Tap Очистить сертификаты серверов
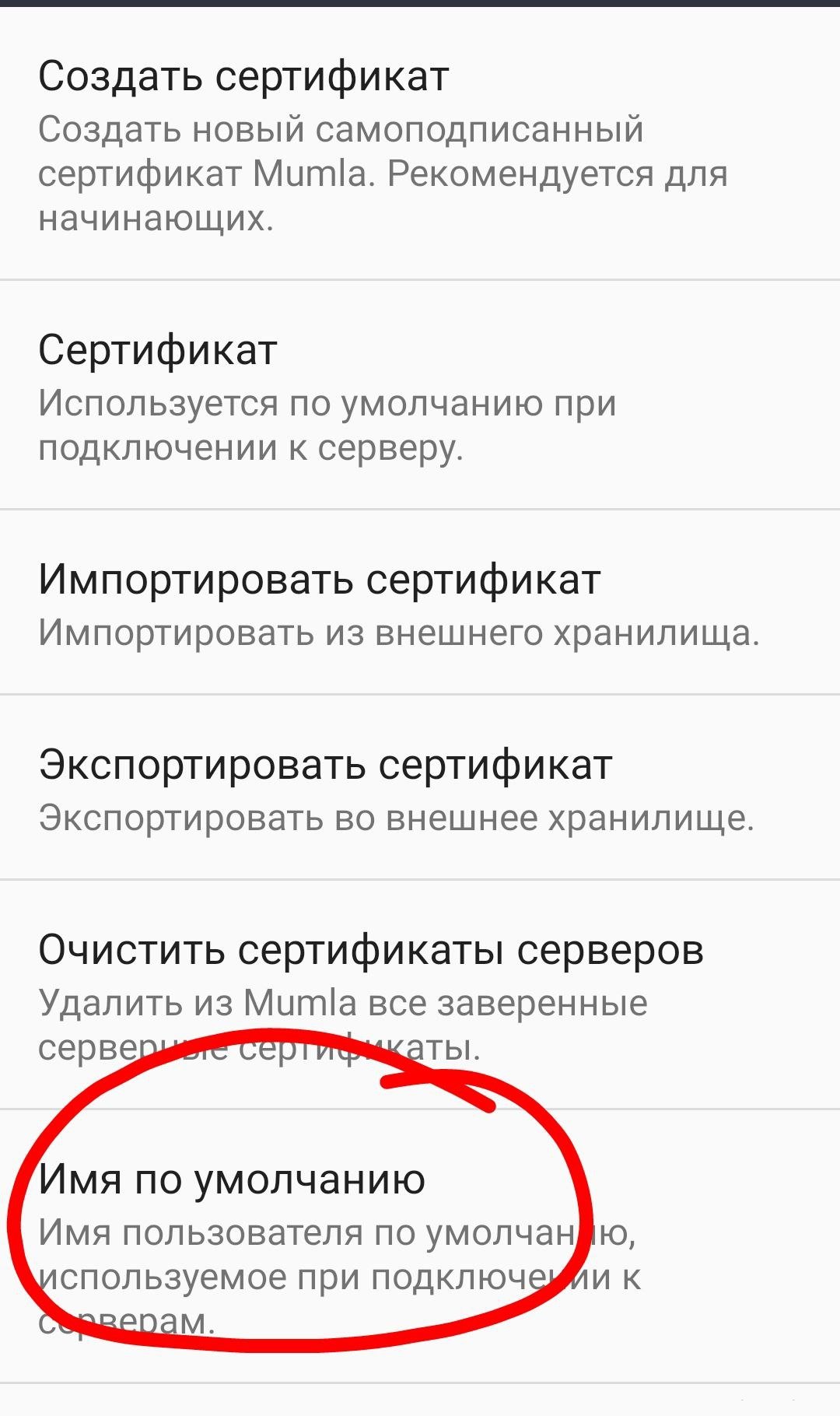This screenshot has height=1416, width=840. point(420,994)
